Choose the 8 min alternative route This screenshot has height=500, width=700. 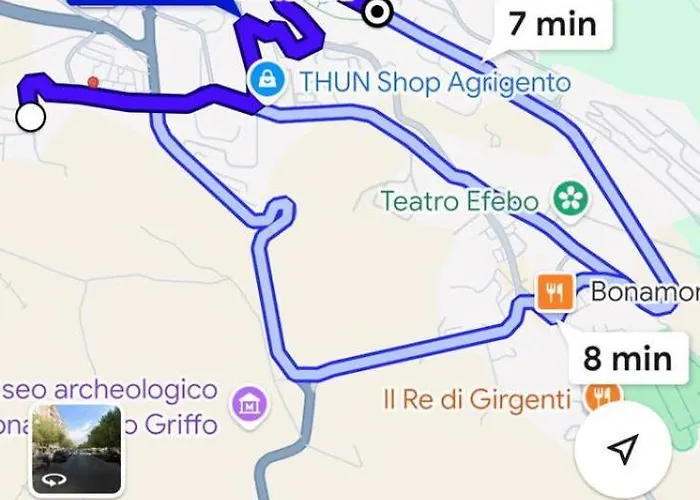click(x=626, y=357)
